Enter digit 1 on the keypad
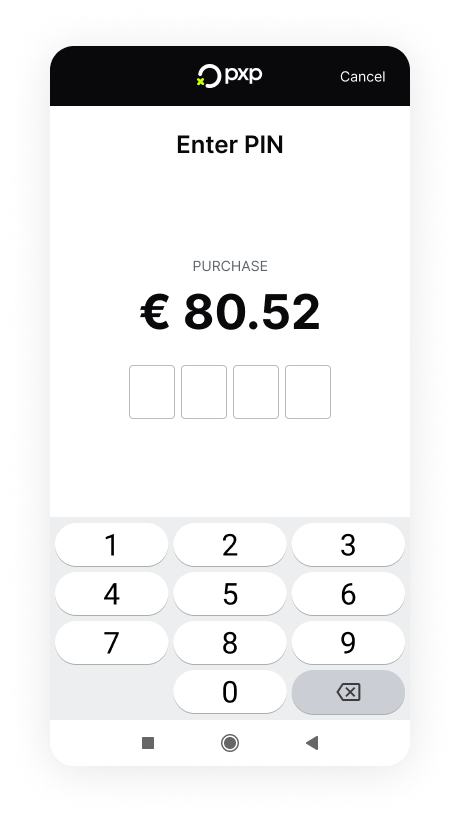This screenshot has width=460, height=820. [x=112, y=545]
